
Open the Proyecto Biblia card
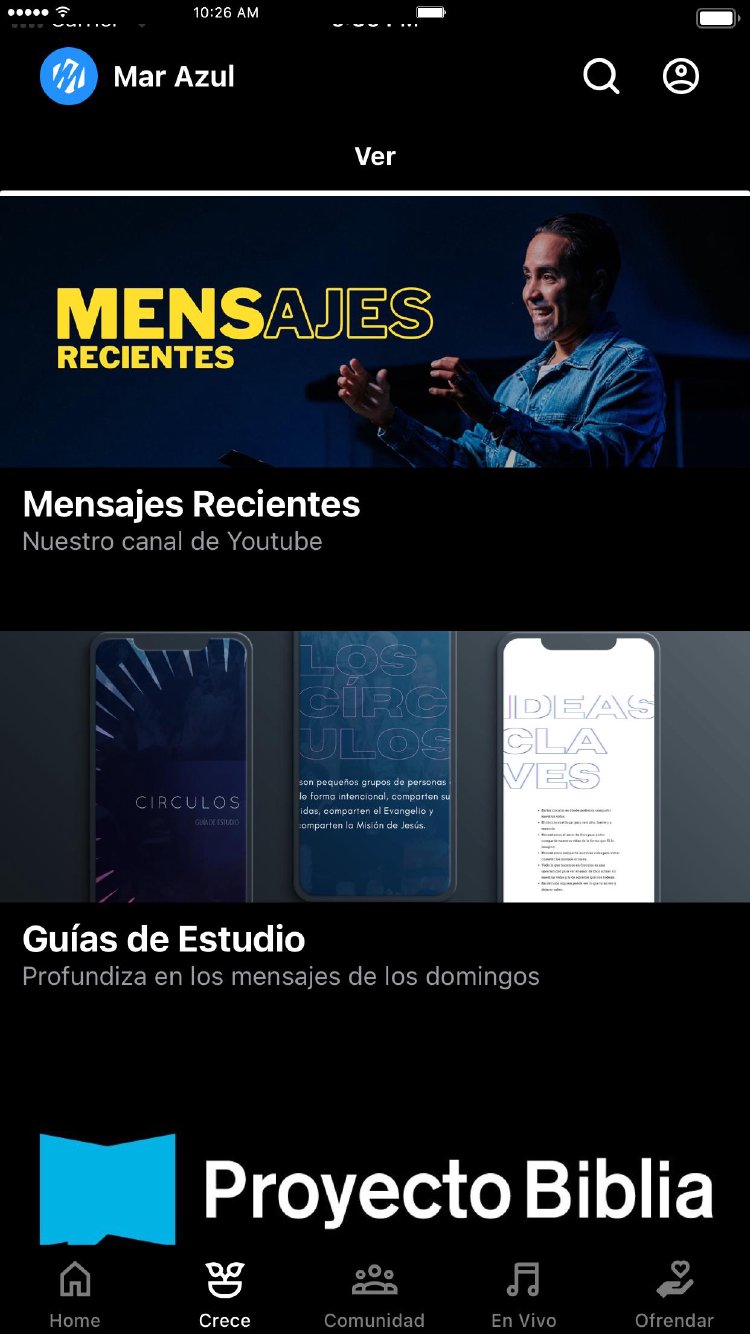click(375, 1188)
